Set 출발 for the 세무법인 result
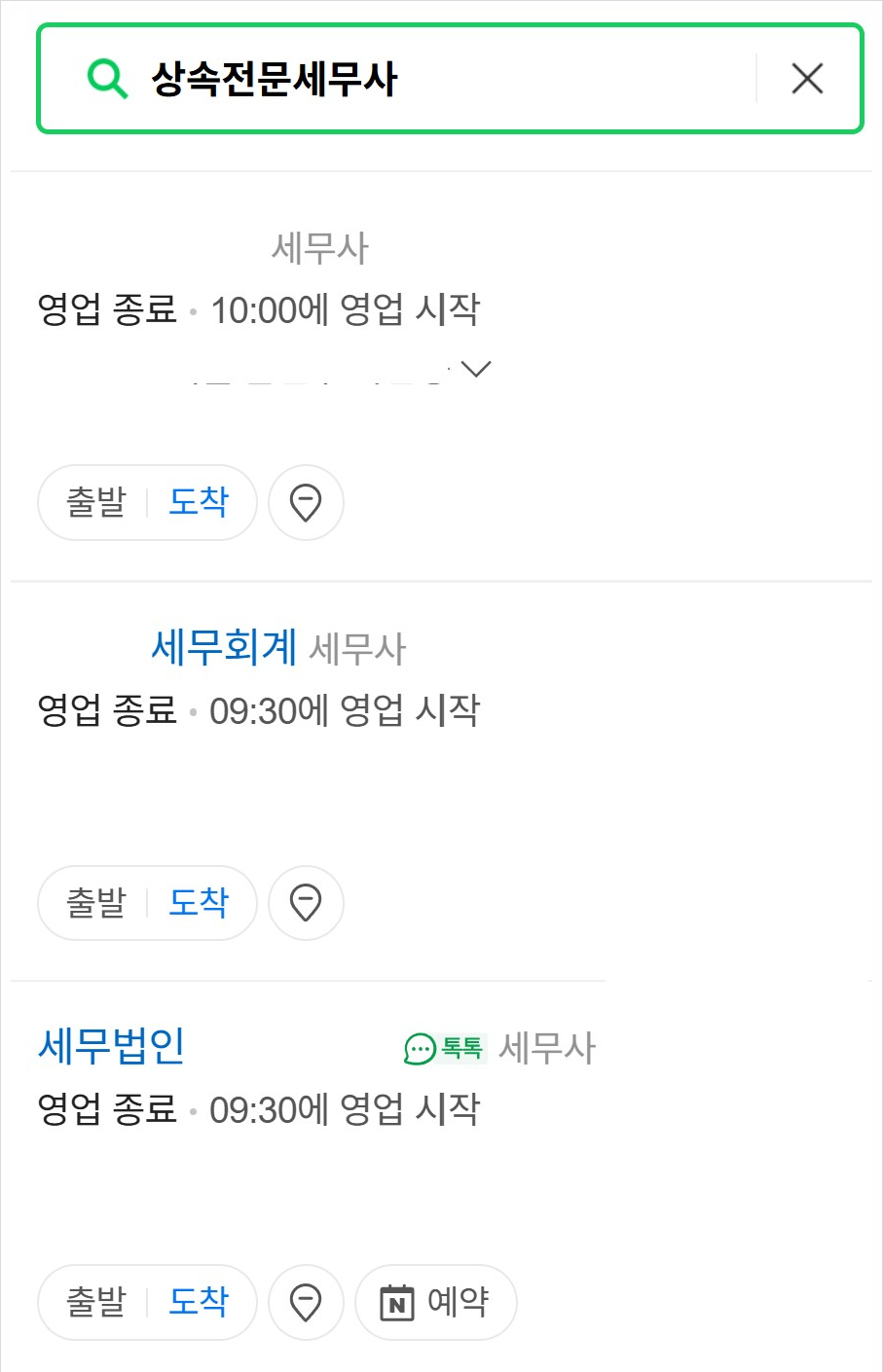 click(x=96, y=1302)
